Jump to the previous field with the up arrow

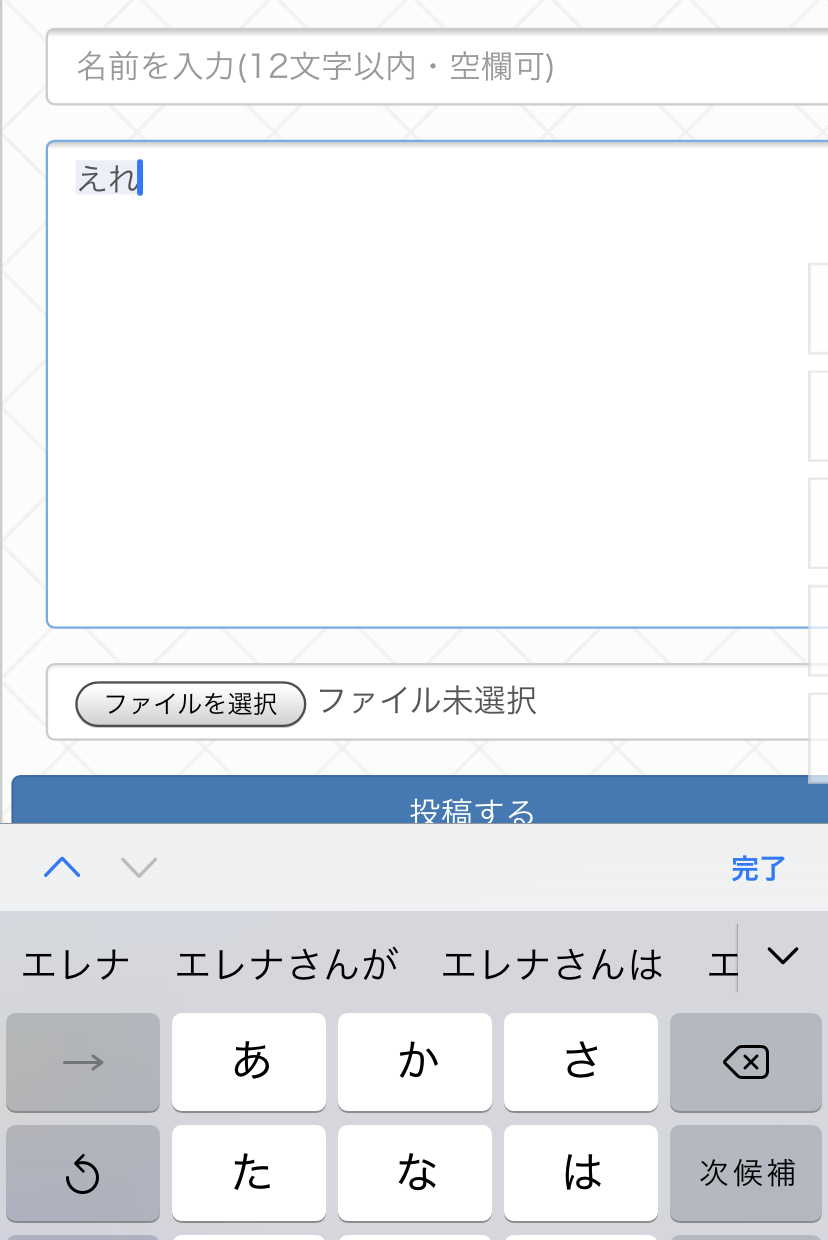pos(62,867)
